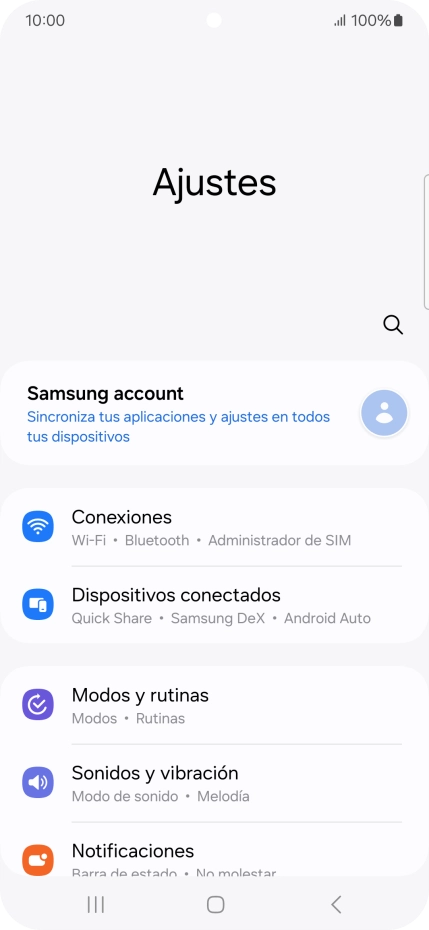This screenshot has height=930, width=429.
Task: Open the settings search magnifier
Action: pyautogui.click(x=393, y=325)
